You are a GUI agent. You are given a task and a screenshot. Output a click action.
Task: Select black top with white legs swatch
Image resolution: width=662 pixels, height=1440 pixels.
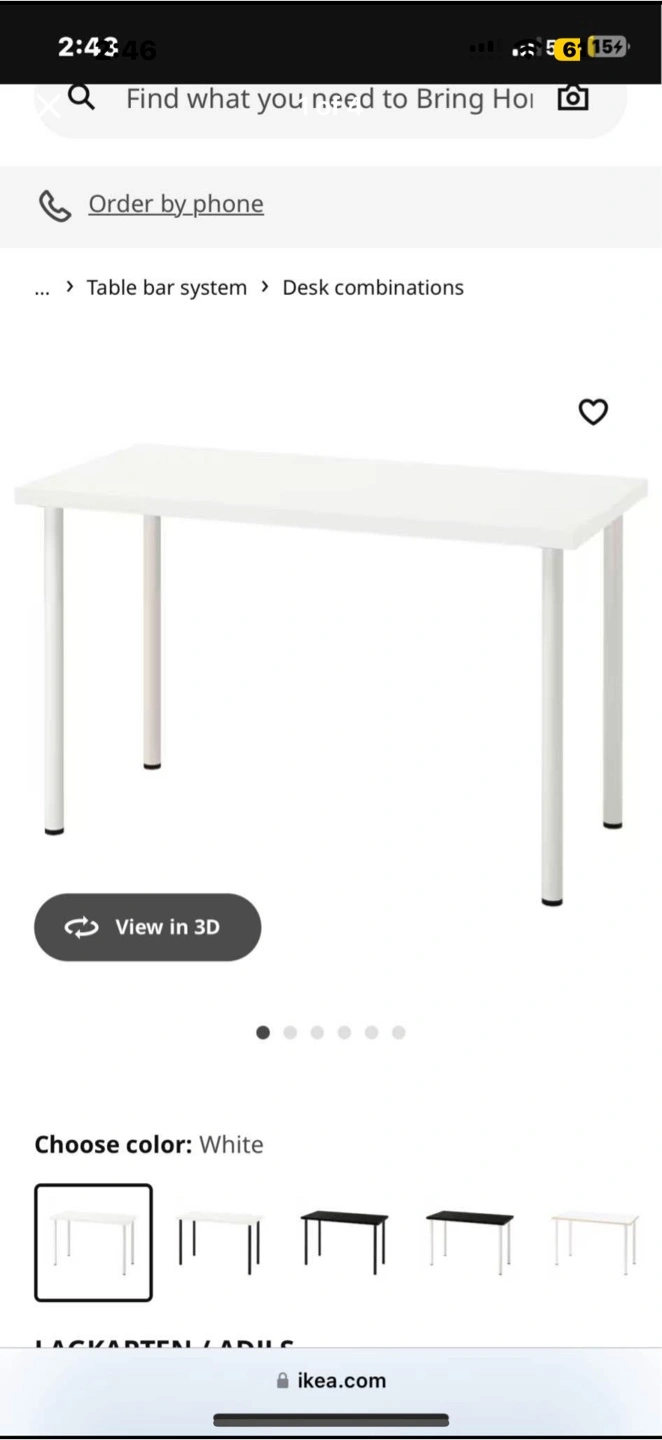[469, 1242]
